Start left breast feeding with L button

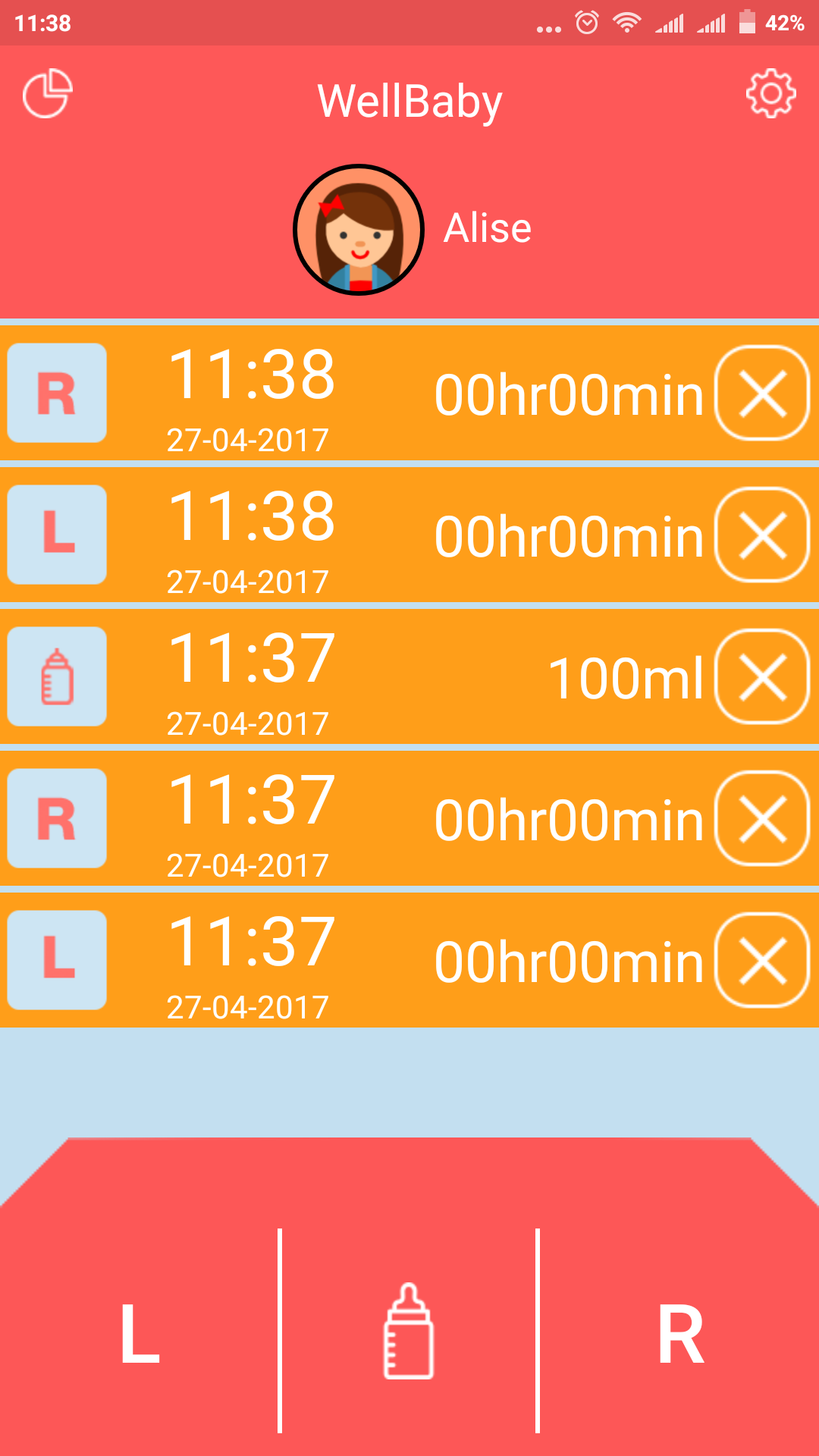140,1332
